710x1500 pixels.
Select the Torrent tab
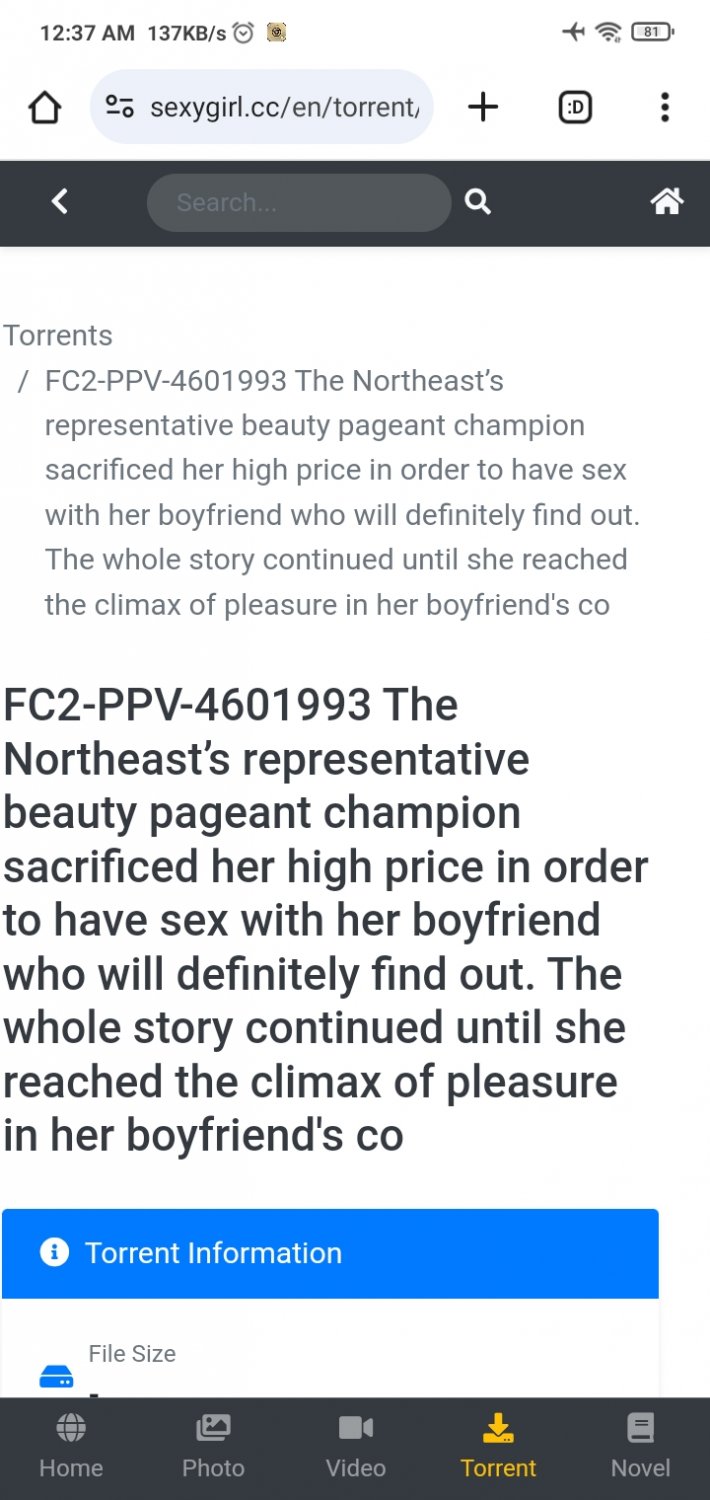point(498,1447)
